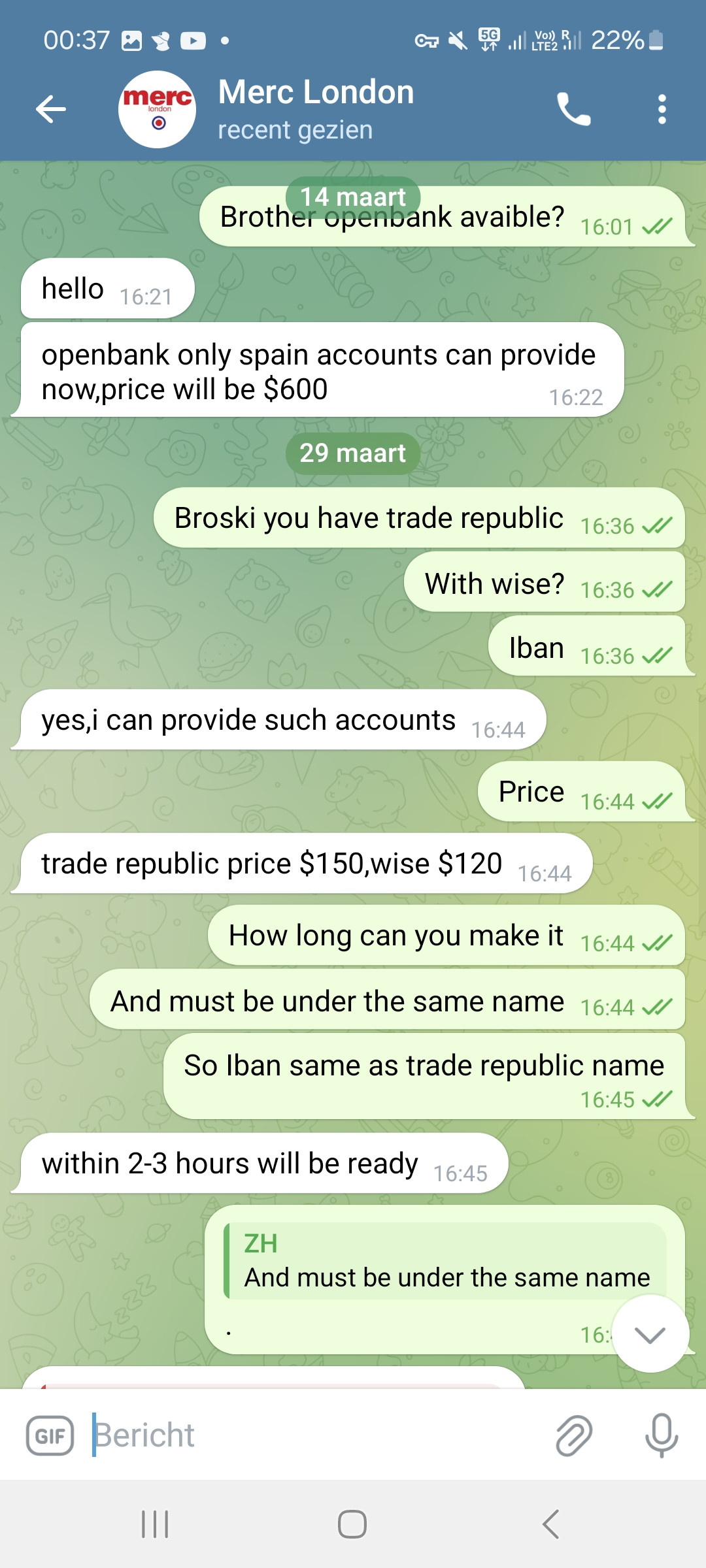Open the quoted ZH reply message

[445, 1261]
